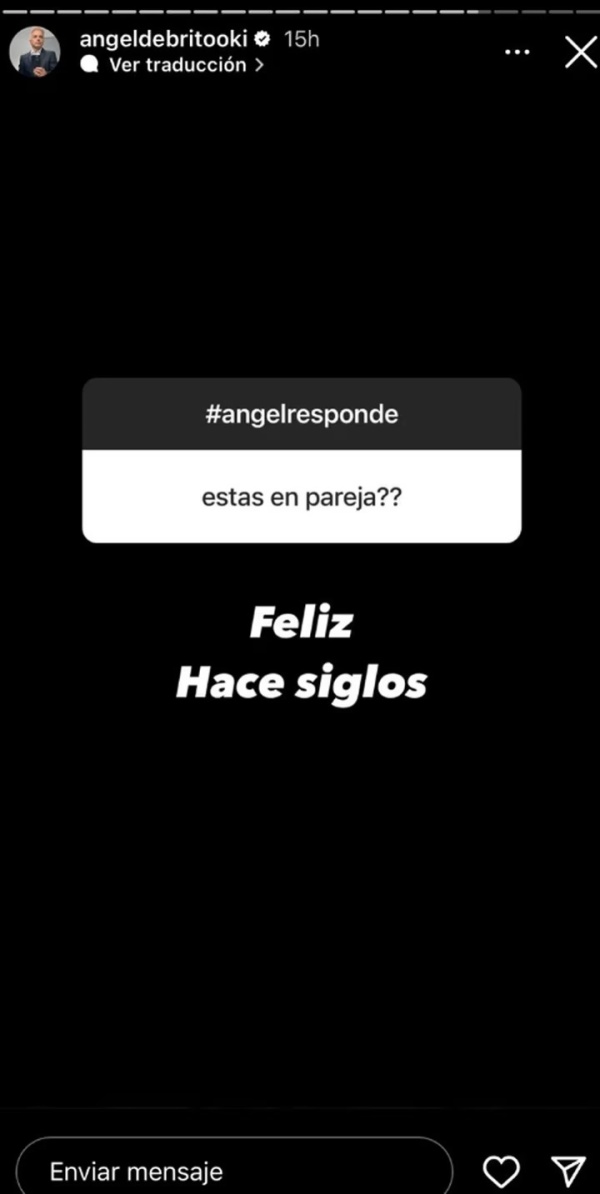Image resolution: width=600 pixels, height=1194 pixels.
Task: Open angeldebritooki's profile picture
Action: pos(34,51)
